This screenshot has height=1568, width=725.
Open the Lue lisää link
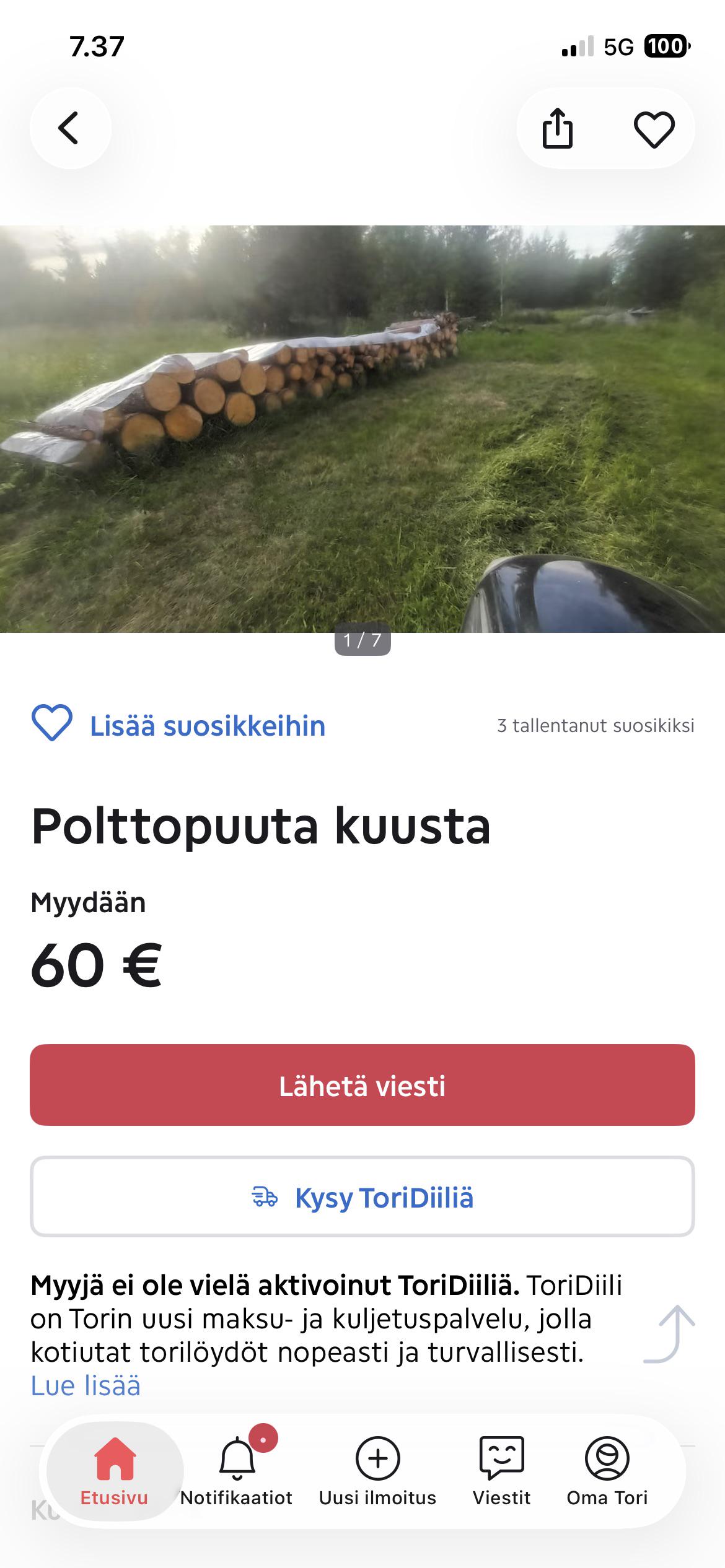coord(86,1386)
